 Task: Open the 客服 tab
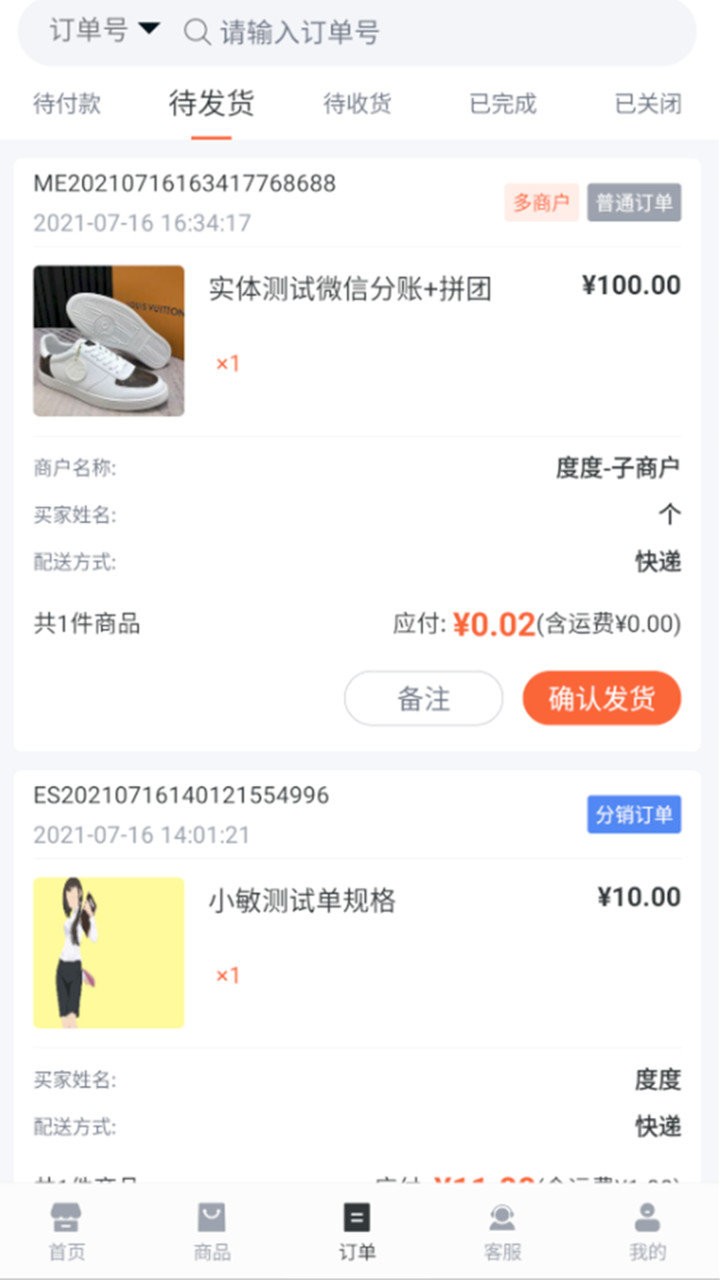(x=502, y=1232)
